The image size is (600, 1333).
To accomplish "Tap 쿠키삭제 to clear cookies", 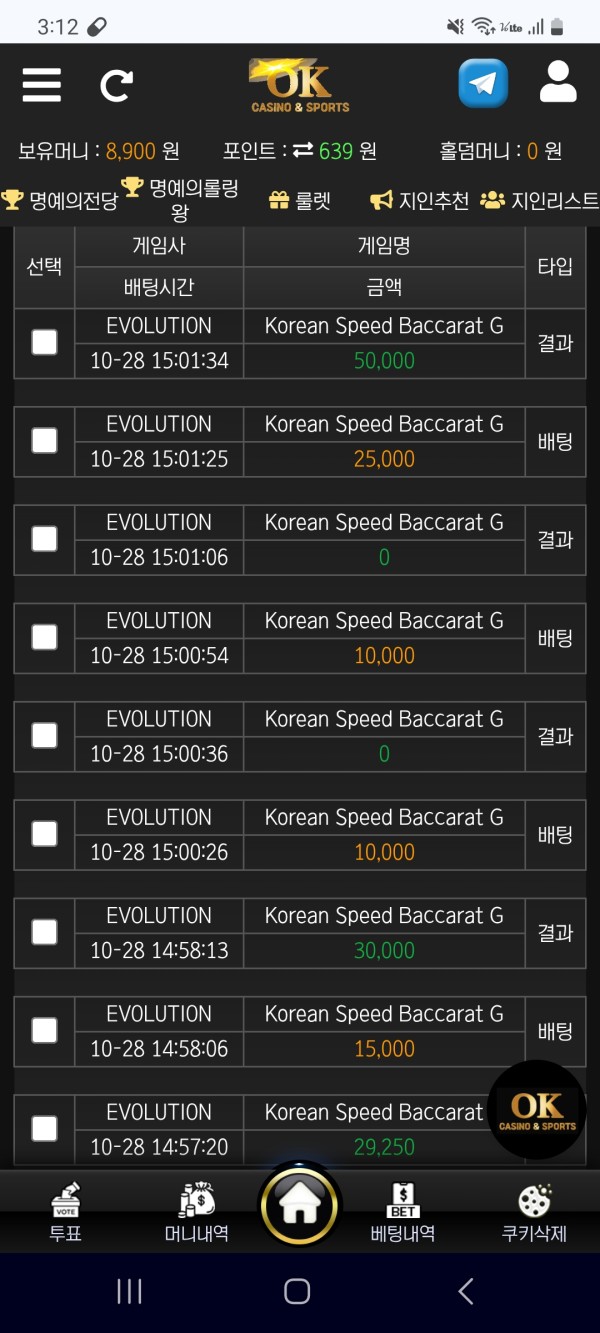I will click(534, 1212).
